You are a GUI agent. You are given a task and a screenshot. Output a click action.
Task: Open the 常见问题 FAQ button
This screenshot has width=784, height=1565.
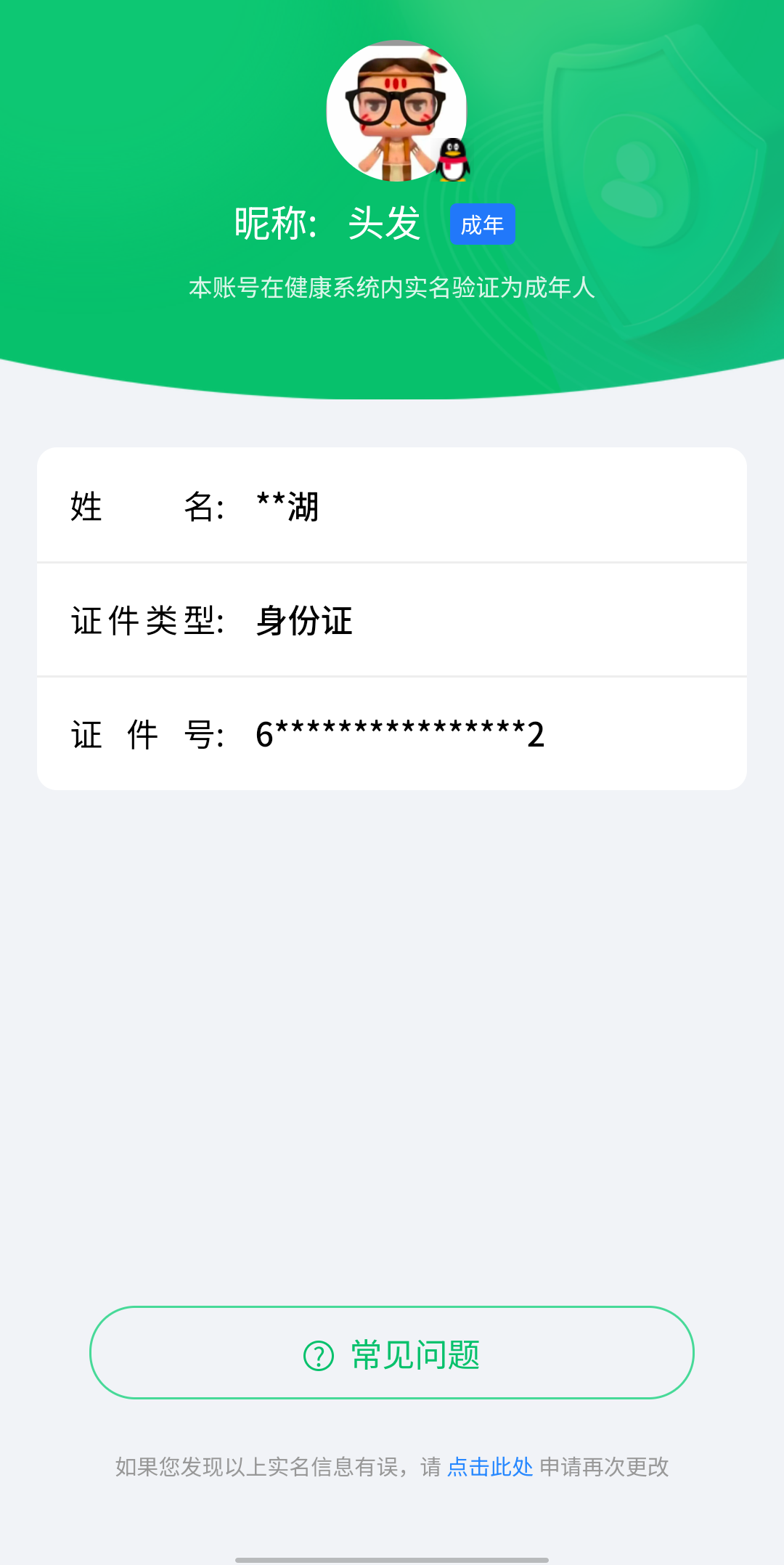[x=392, y=1354]
